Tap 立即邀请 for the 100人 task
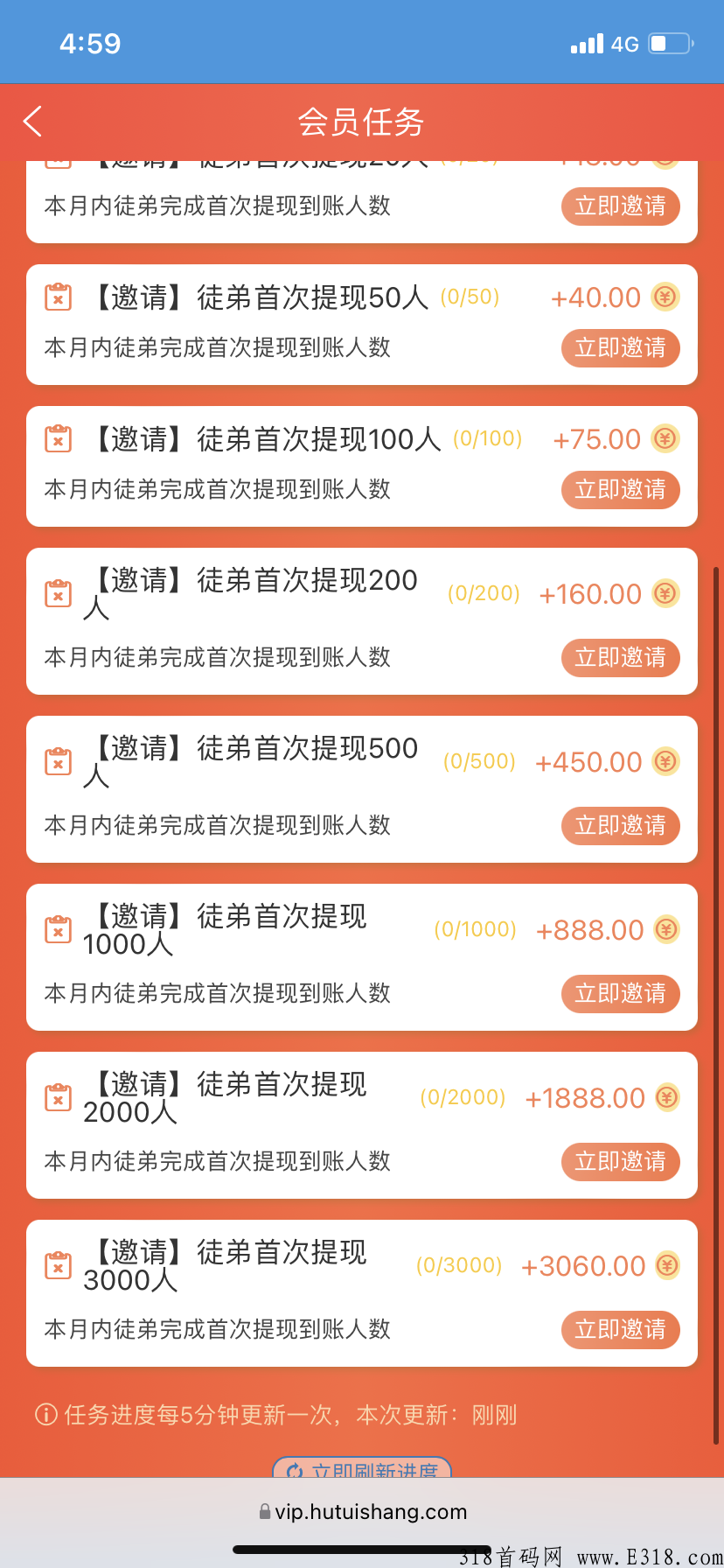 click(x=620, y=489)
